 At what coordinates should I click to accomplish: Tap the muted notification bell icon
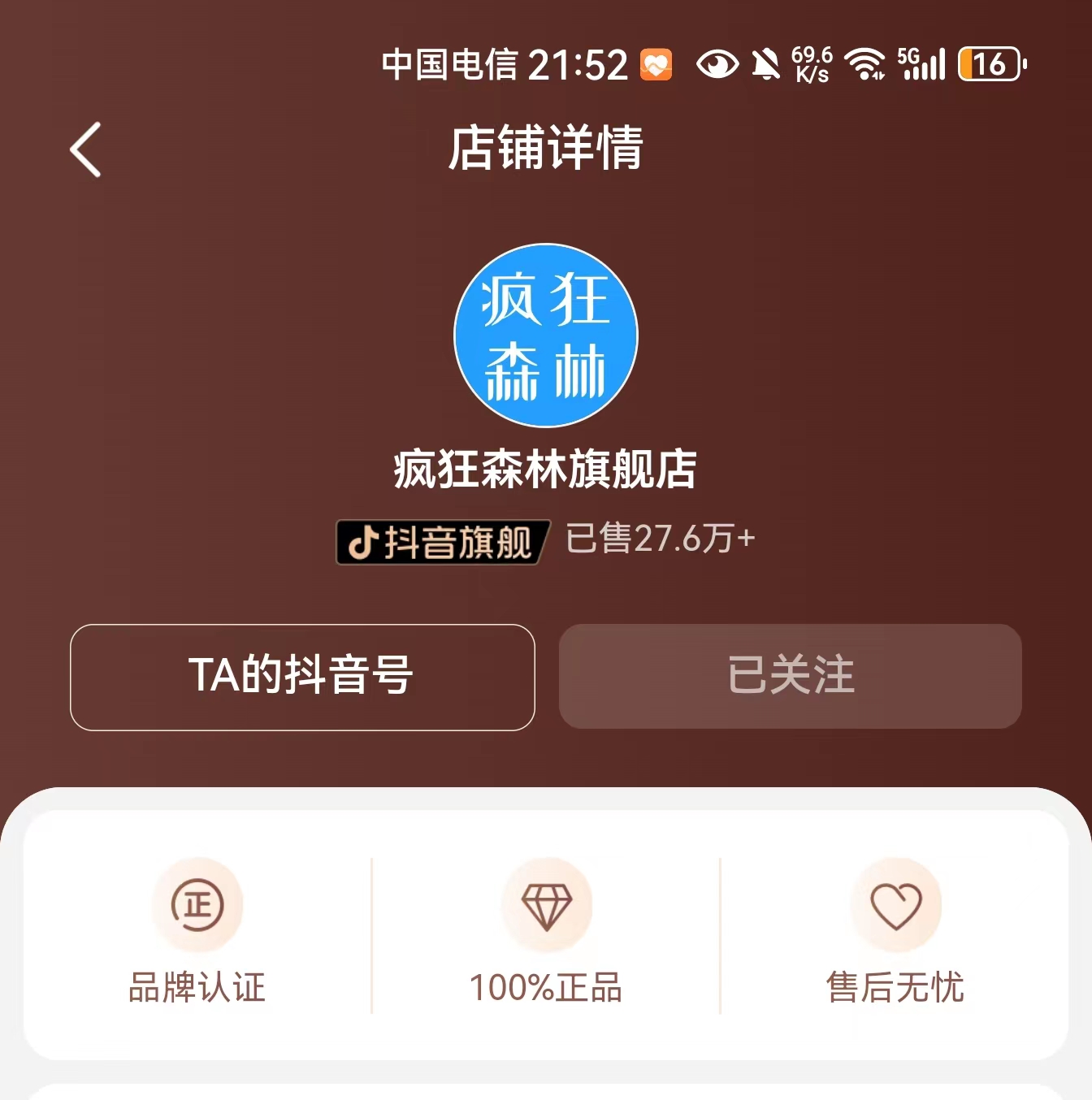(767, 63)
